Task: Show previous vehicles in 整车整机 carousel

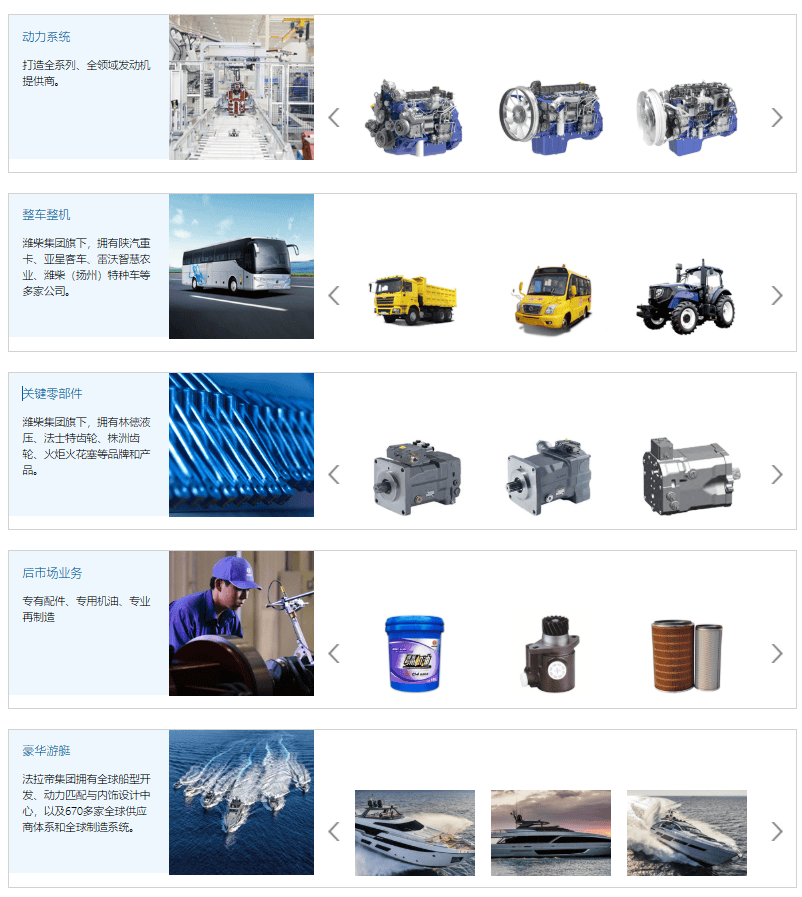Action: 334,295
